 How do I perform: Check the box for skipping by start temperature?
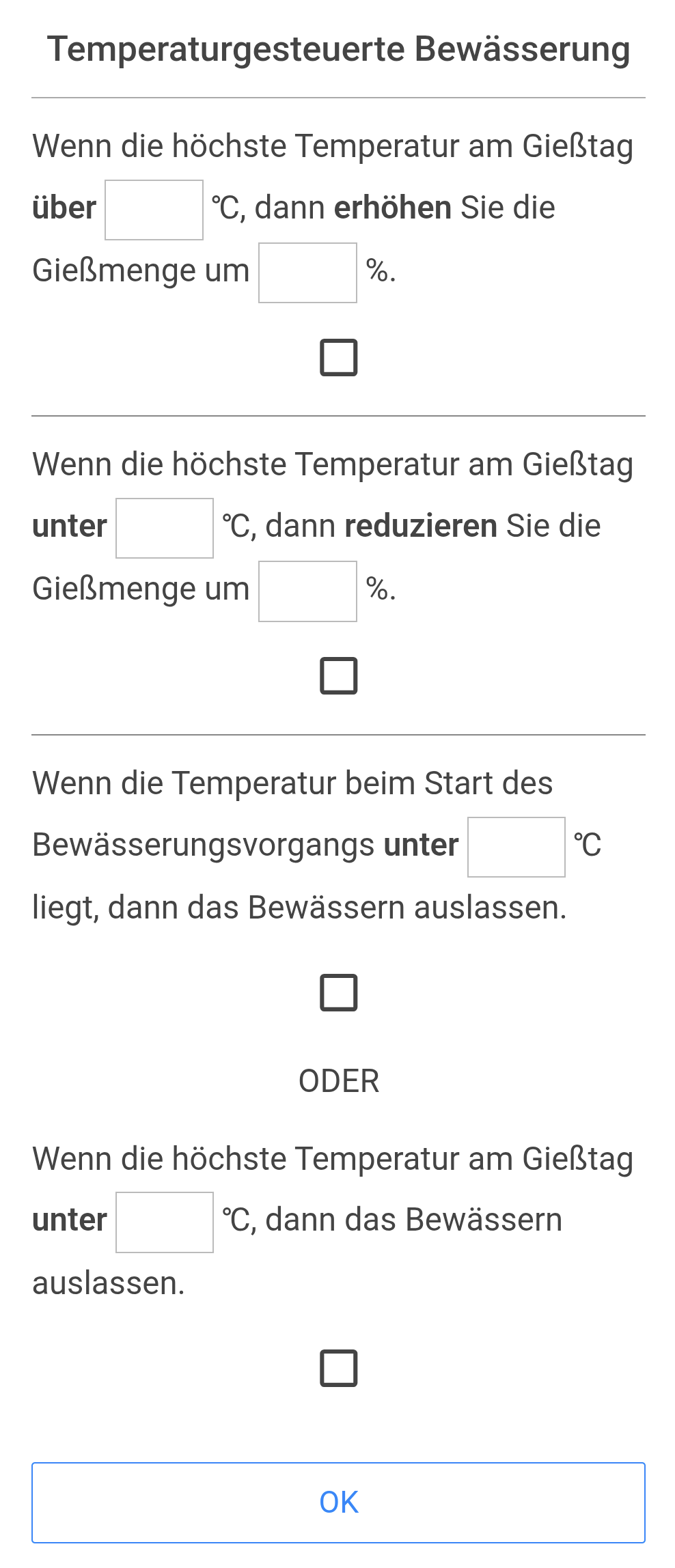(x=339, y=992)
